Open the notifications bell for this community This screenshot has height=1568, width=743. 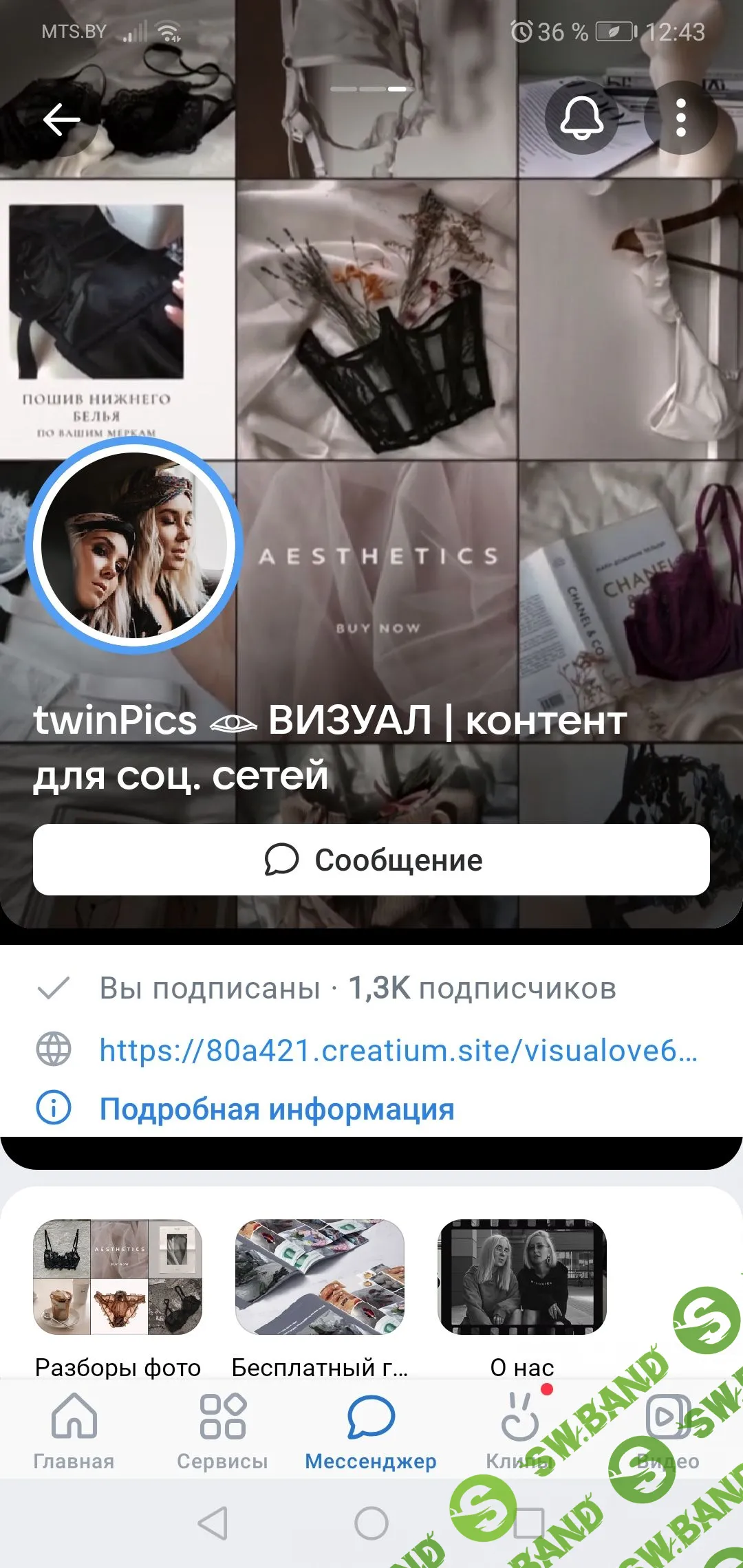point(581,118)
